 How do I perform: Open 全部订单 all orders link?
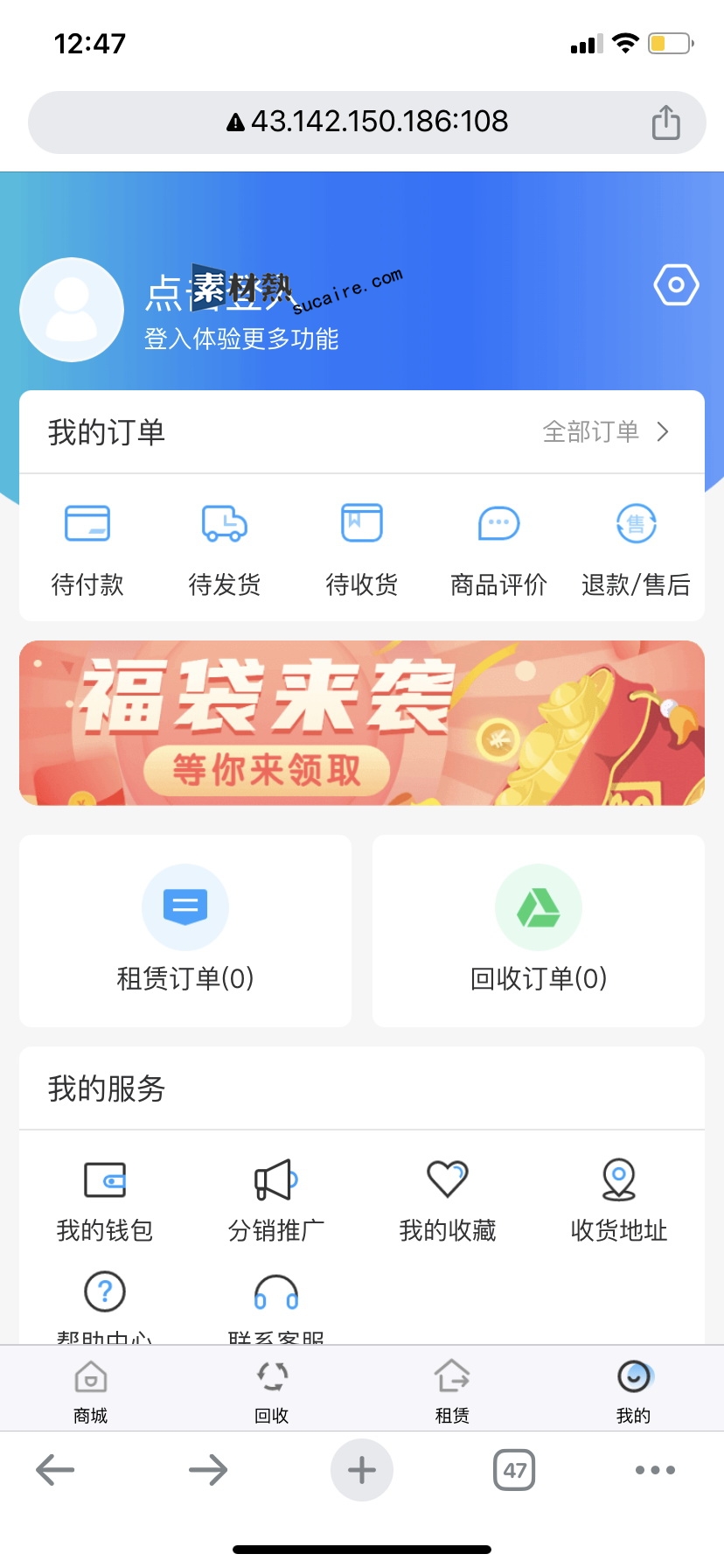(606, 431)
